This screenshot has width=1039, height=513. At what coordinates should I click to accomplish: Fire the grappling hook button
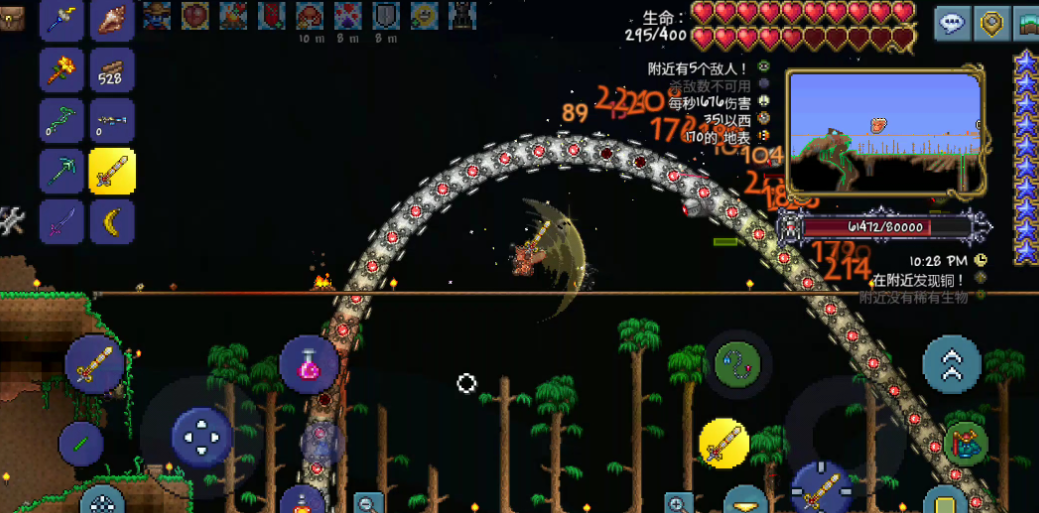pos(737,364)
